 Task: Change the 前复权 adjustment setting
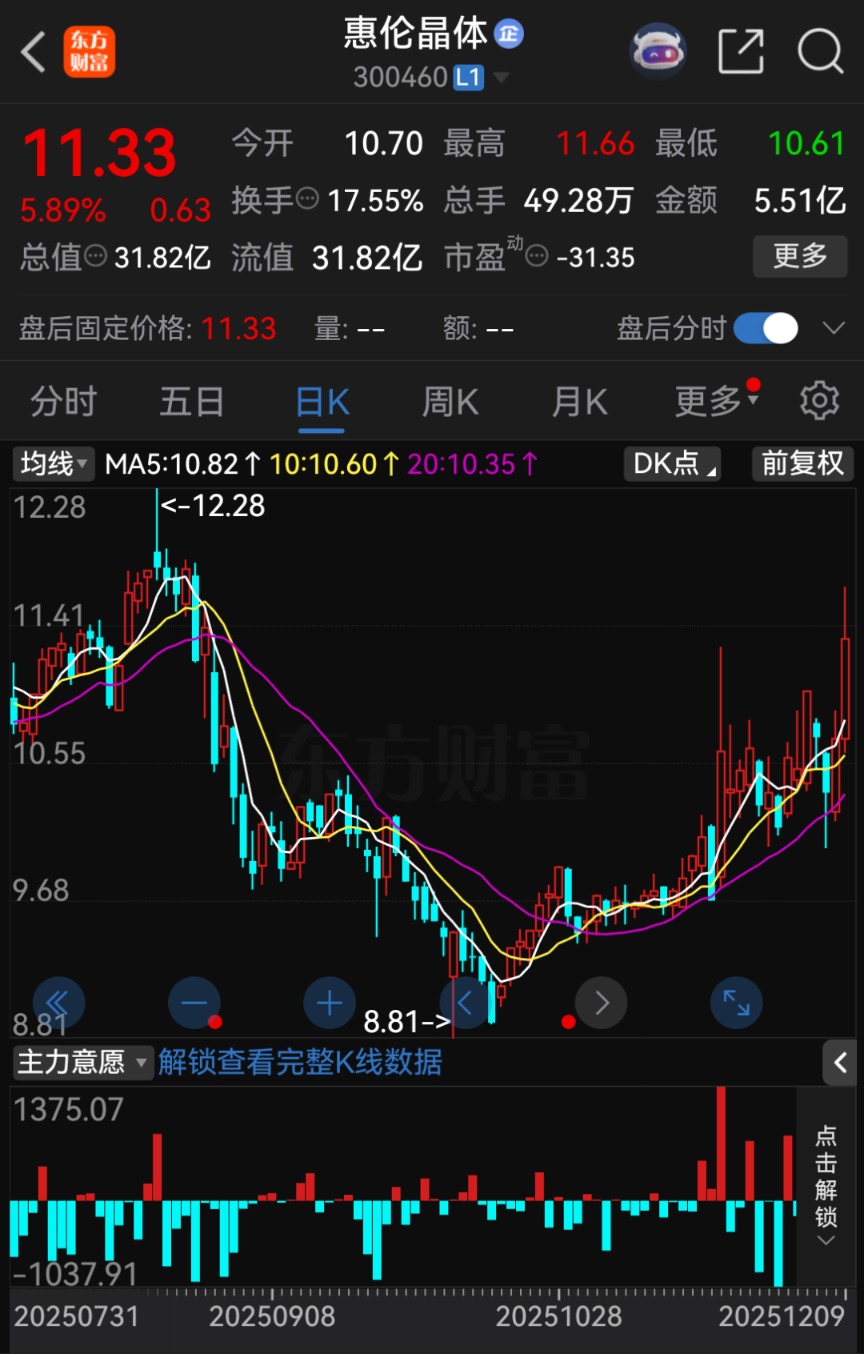[802, 464]
